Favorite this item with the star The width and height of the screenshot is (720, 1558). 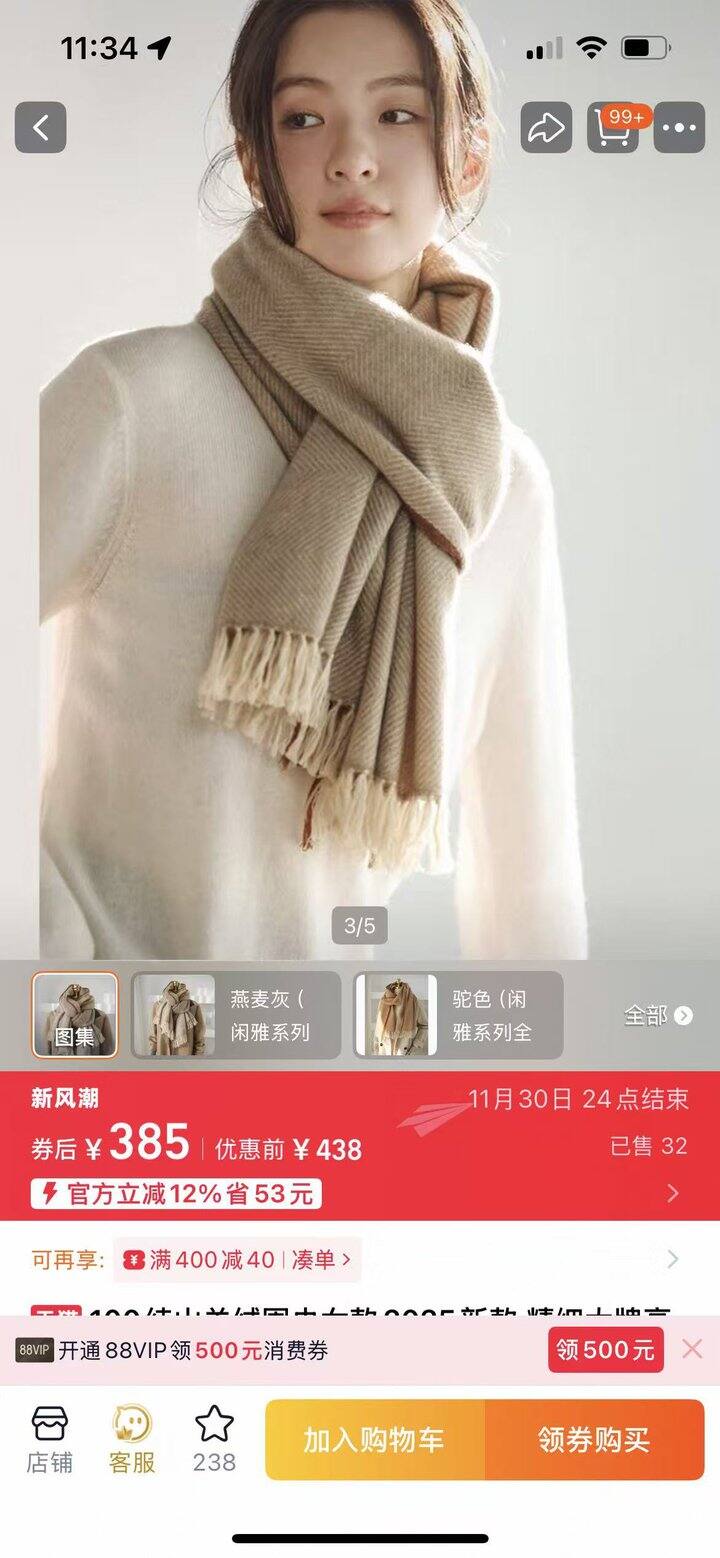[x=214, y=1440]
